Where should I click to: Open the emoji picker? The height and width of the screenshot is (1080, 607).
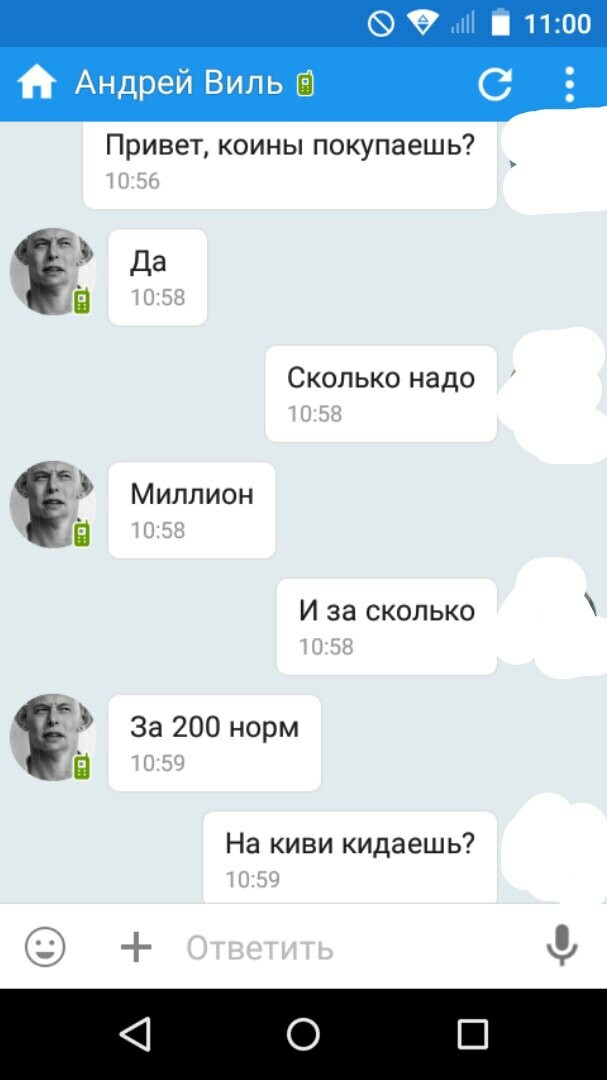pos(45,946)
